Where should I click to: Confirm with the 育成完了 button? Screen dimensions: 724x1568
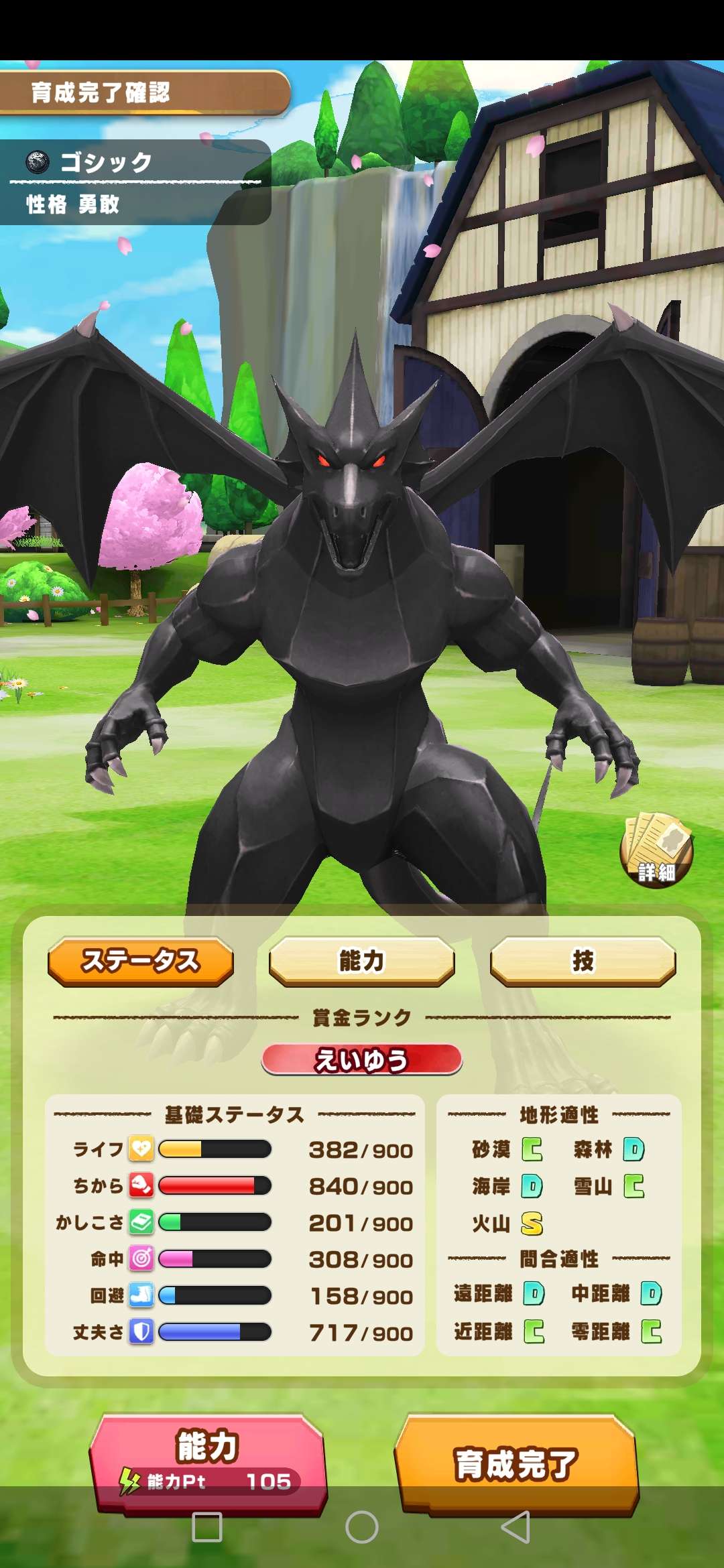click(516, 1463)
